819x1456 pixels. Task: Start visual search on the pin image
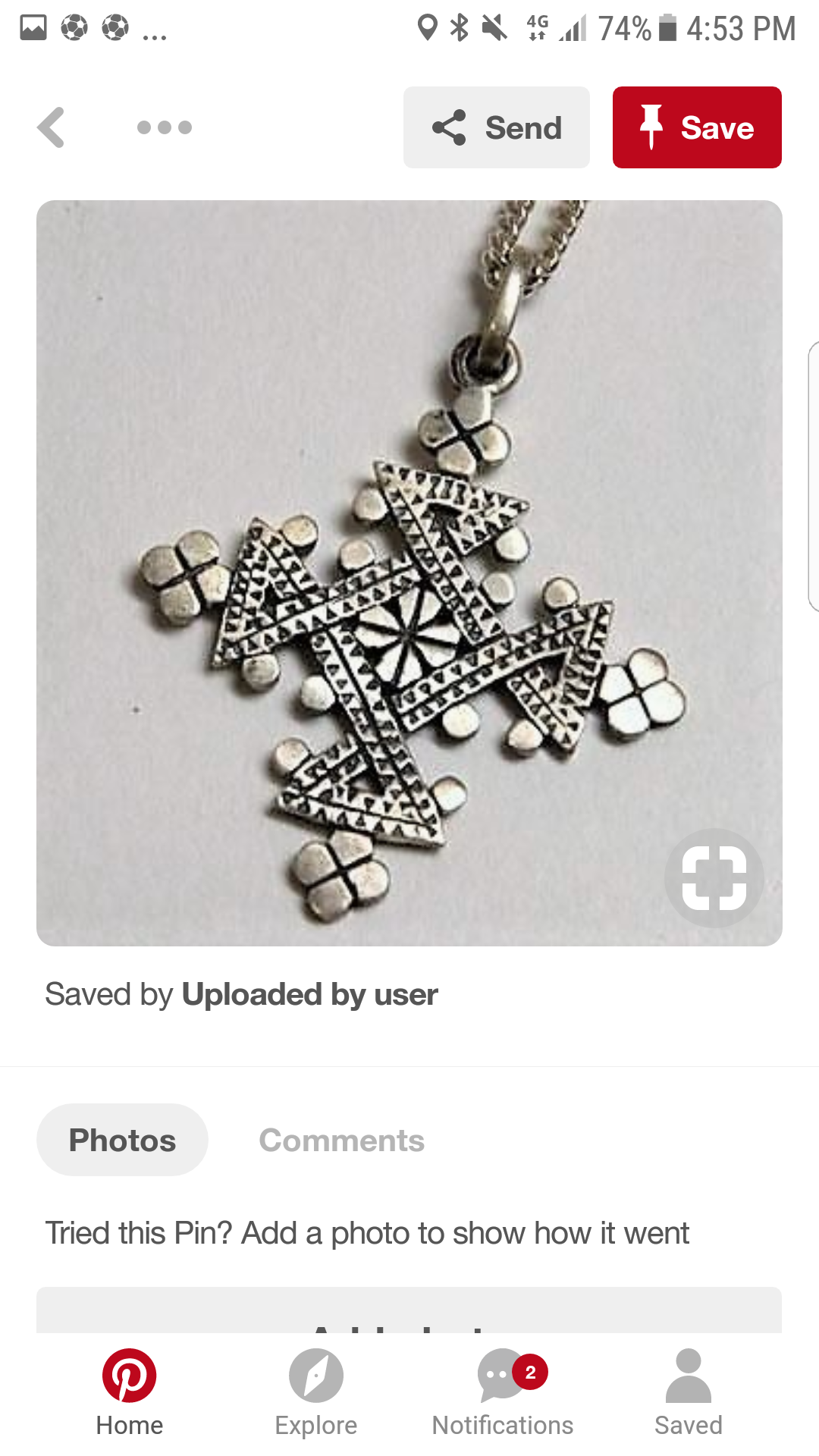[x=714, y=878]
